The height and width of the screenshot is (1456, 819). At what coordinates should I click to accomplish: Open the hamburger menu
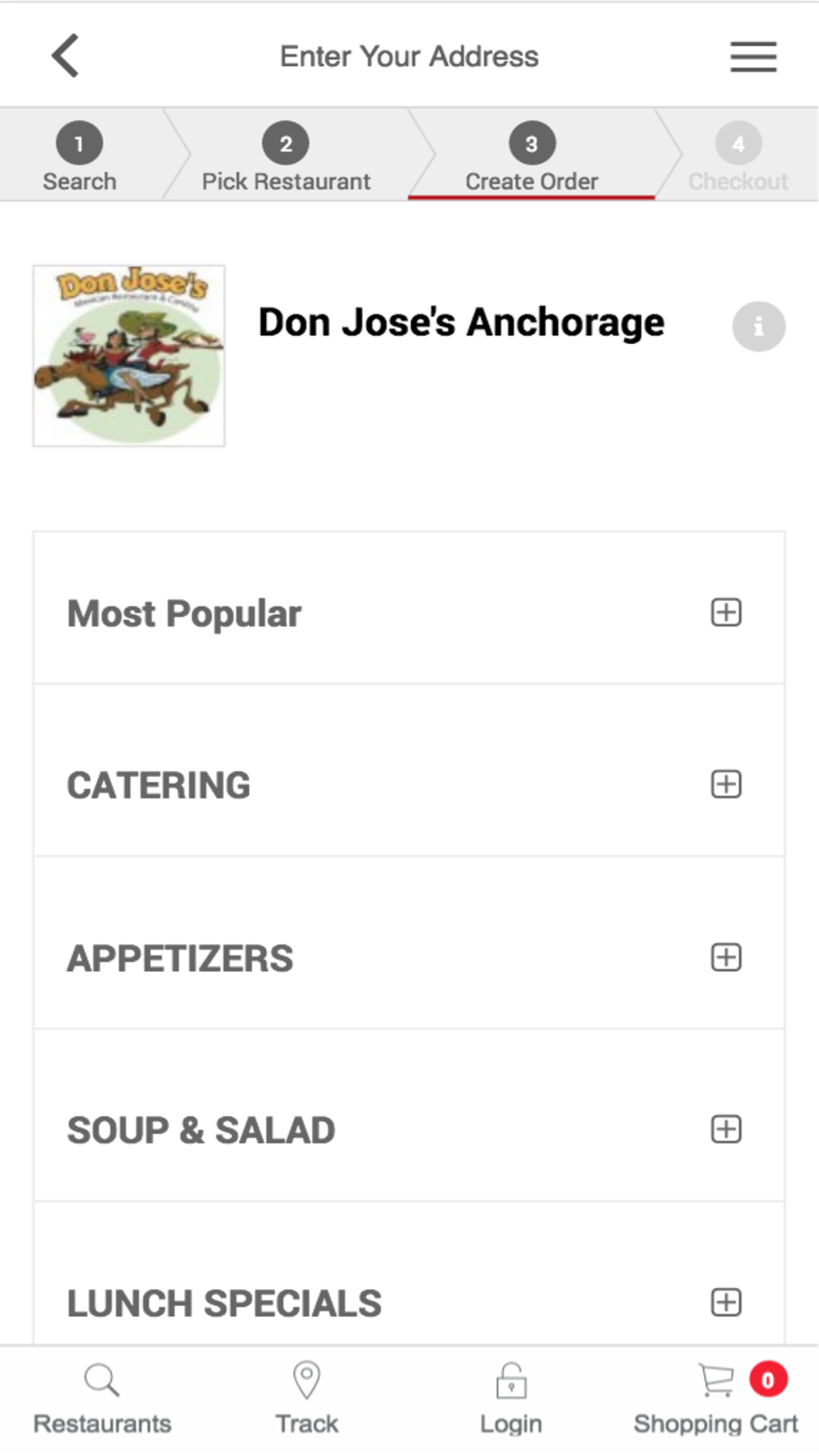pyautogui.click(x=753, y=57)
